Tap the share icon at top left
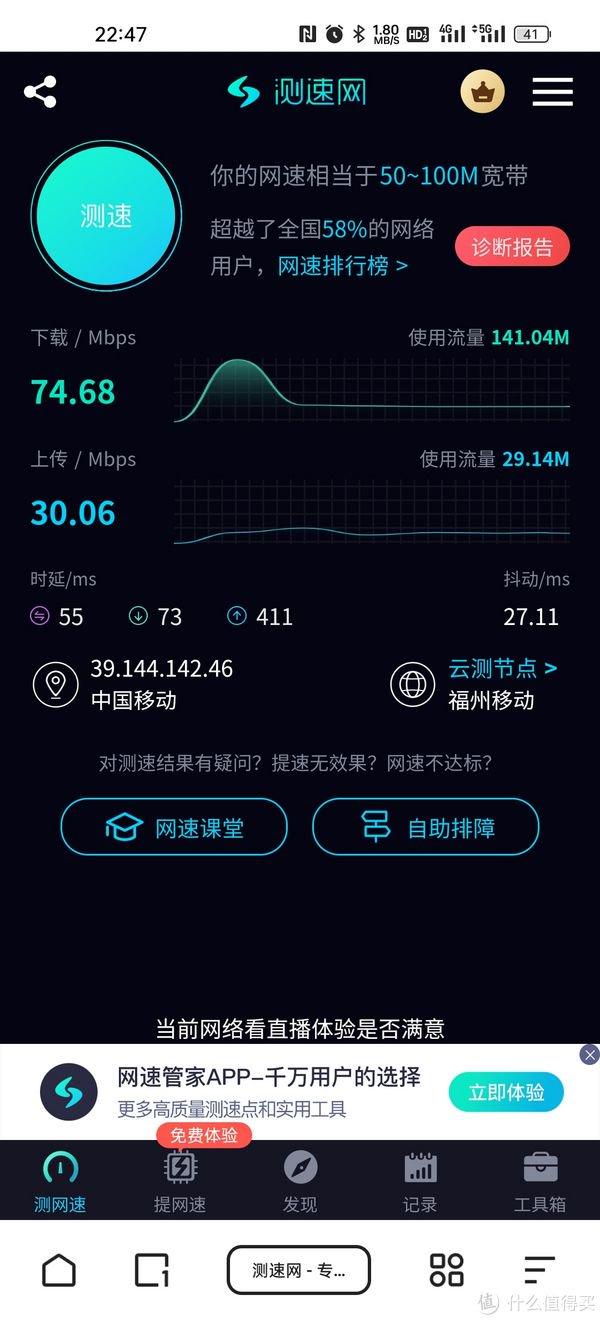The width and height of the screenshot is (600, 1320). tap(40, 92)
